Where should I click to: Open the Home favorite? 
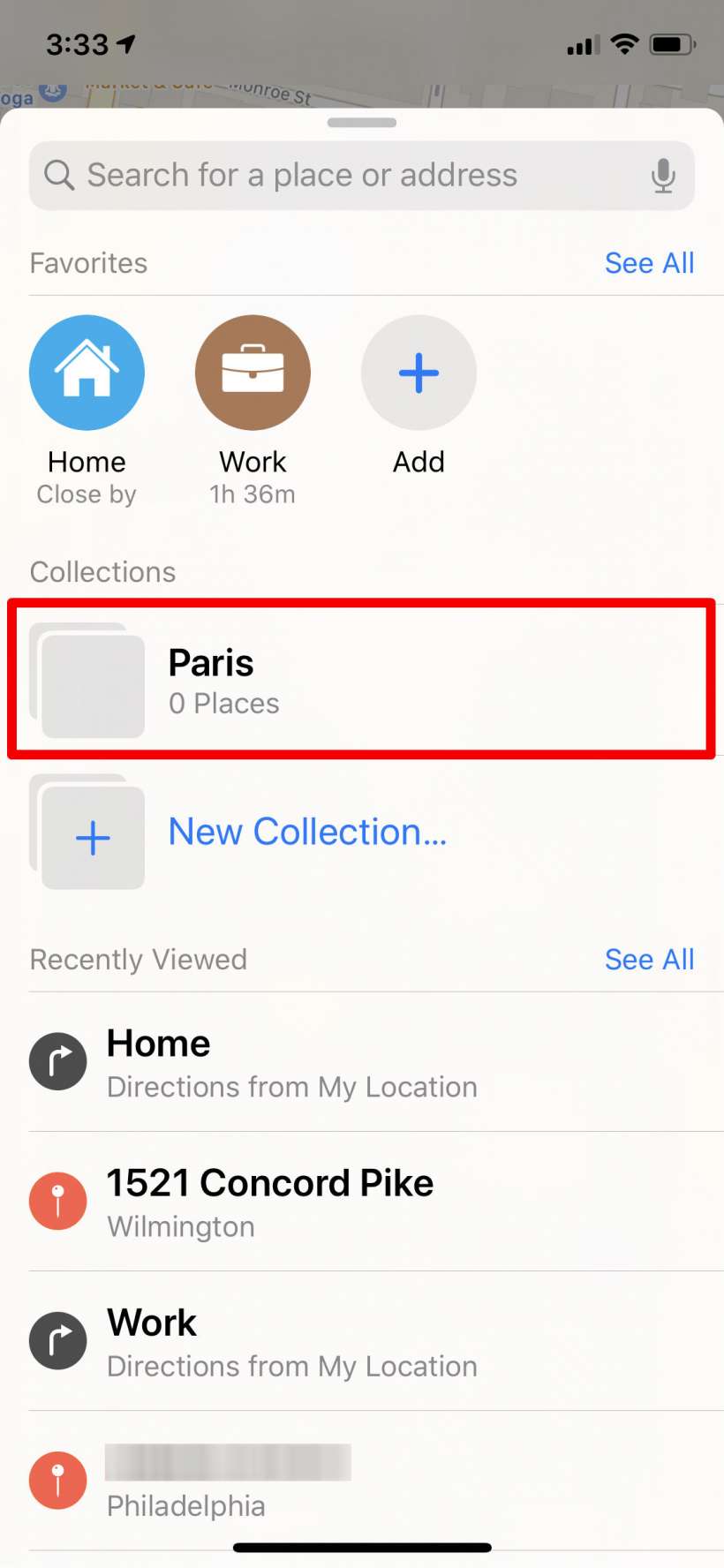(87, 373)
